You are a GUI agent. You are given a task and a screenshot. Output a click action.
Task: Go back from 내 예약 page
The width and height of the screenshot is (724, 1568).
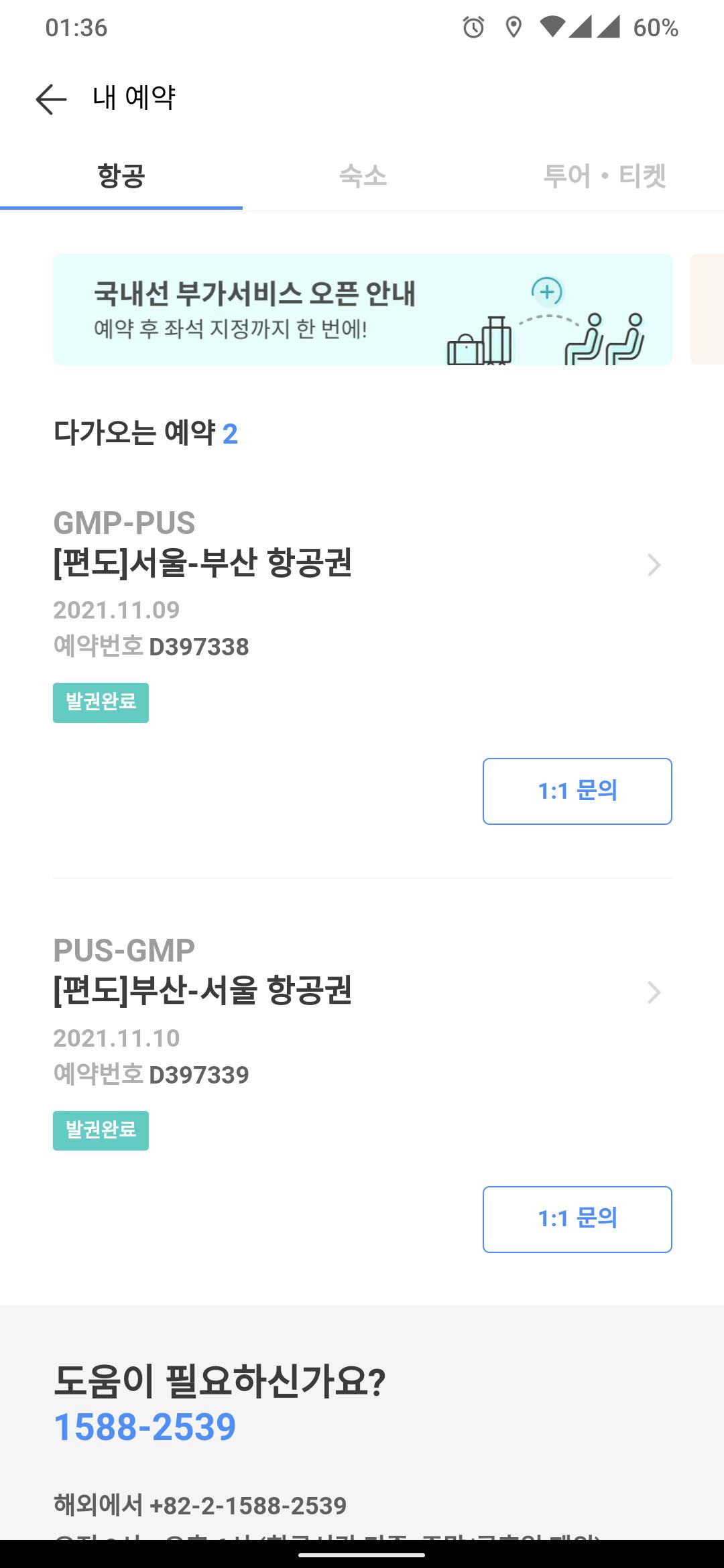51,99
